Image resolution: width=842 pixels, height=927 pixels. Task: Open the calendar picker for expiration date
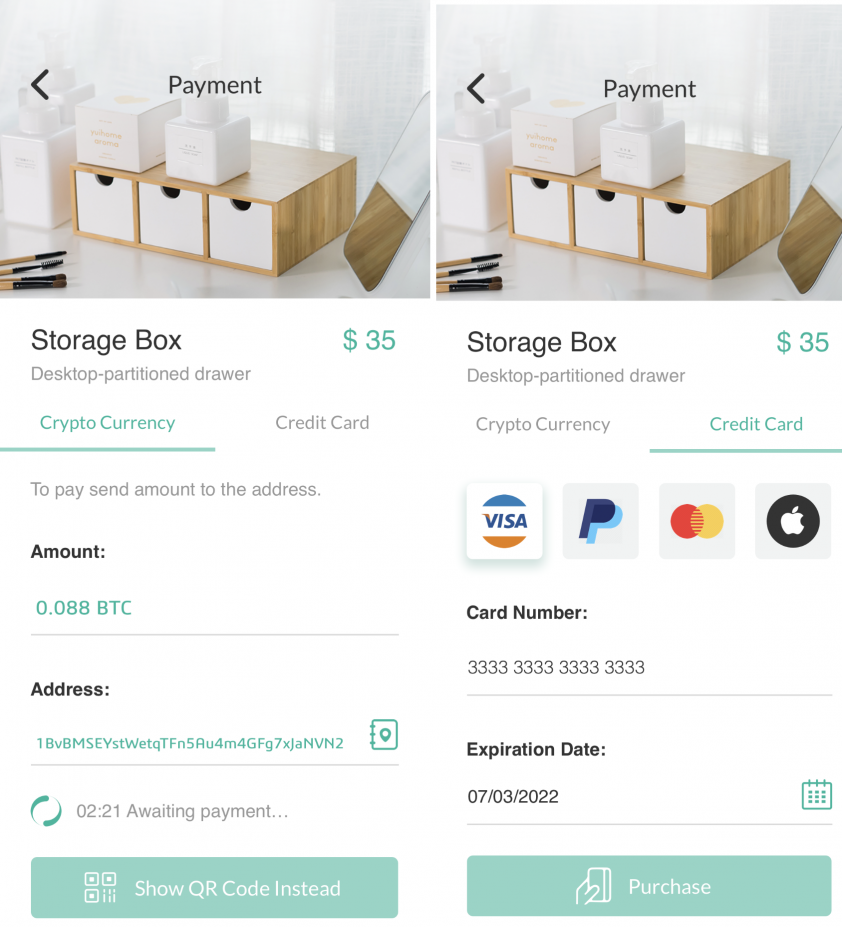[816, 795]
